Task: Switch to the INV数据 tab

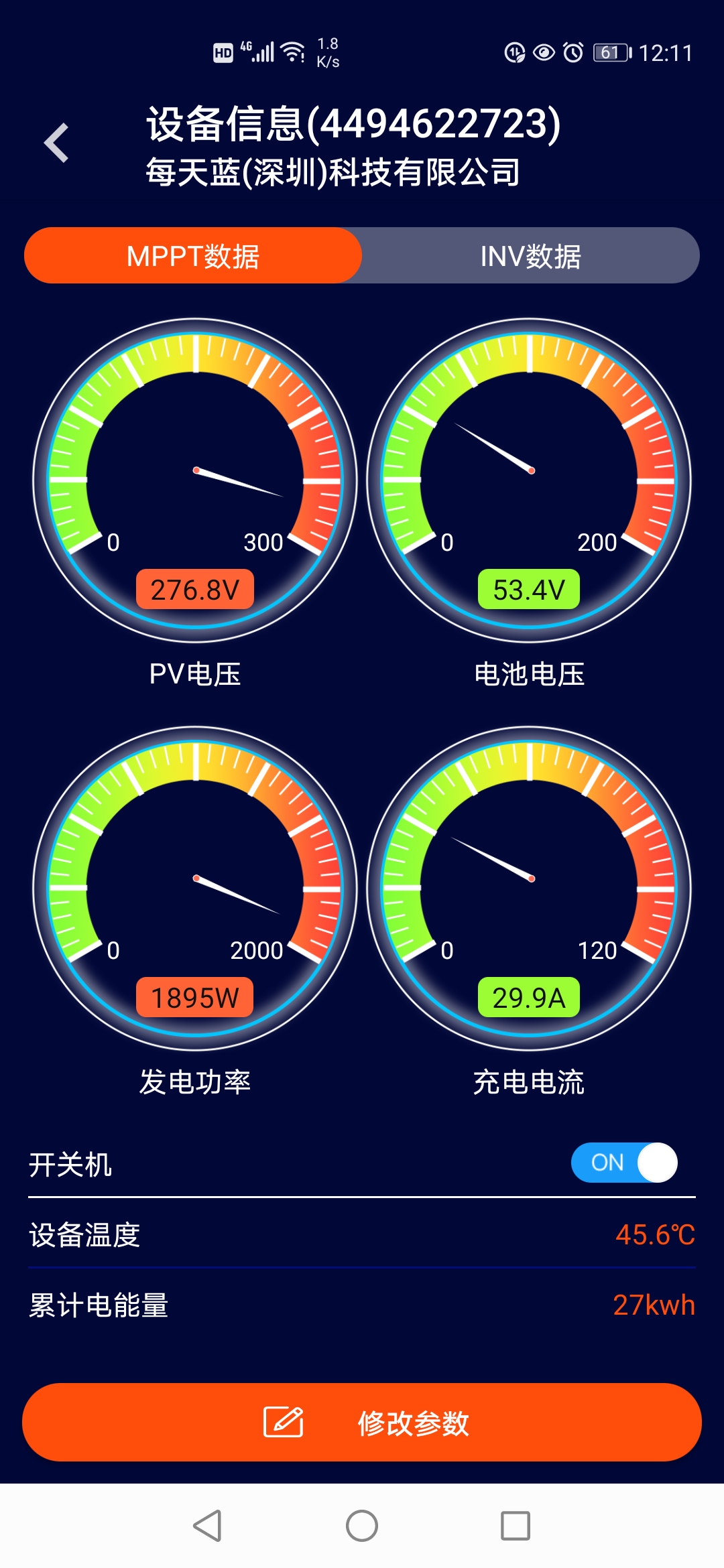Action: point(530,256)
